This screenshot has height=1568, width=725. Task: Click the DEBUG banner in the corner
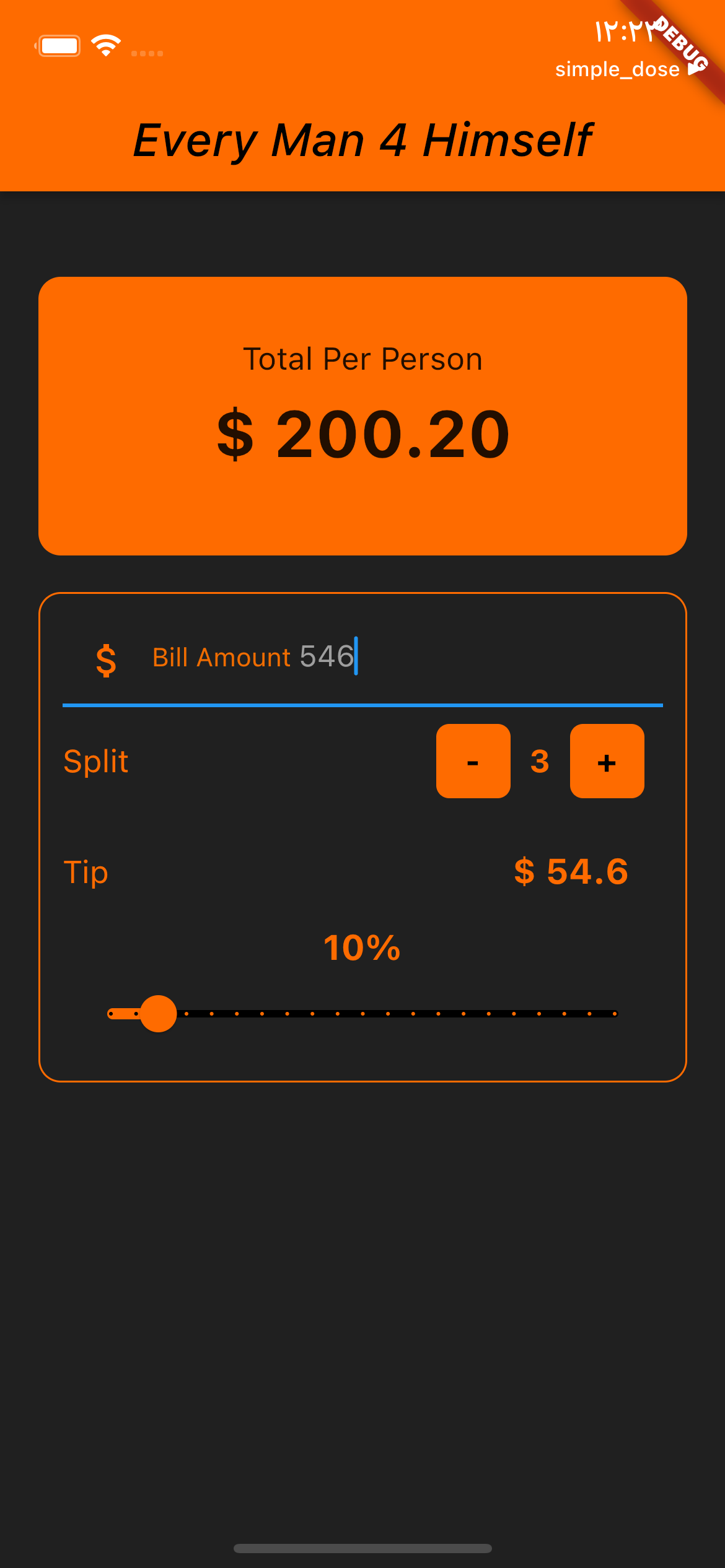680,45
